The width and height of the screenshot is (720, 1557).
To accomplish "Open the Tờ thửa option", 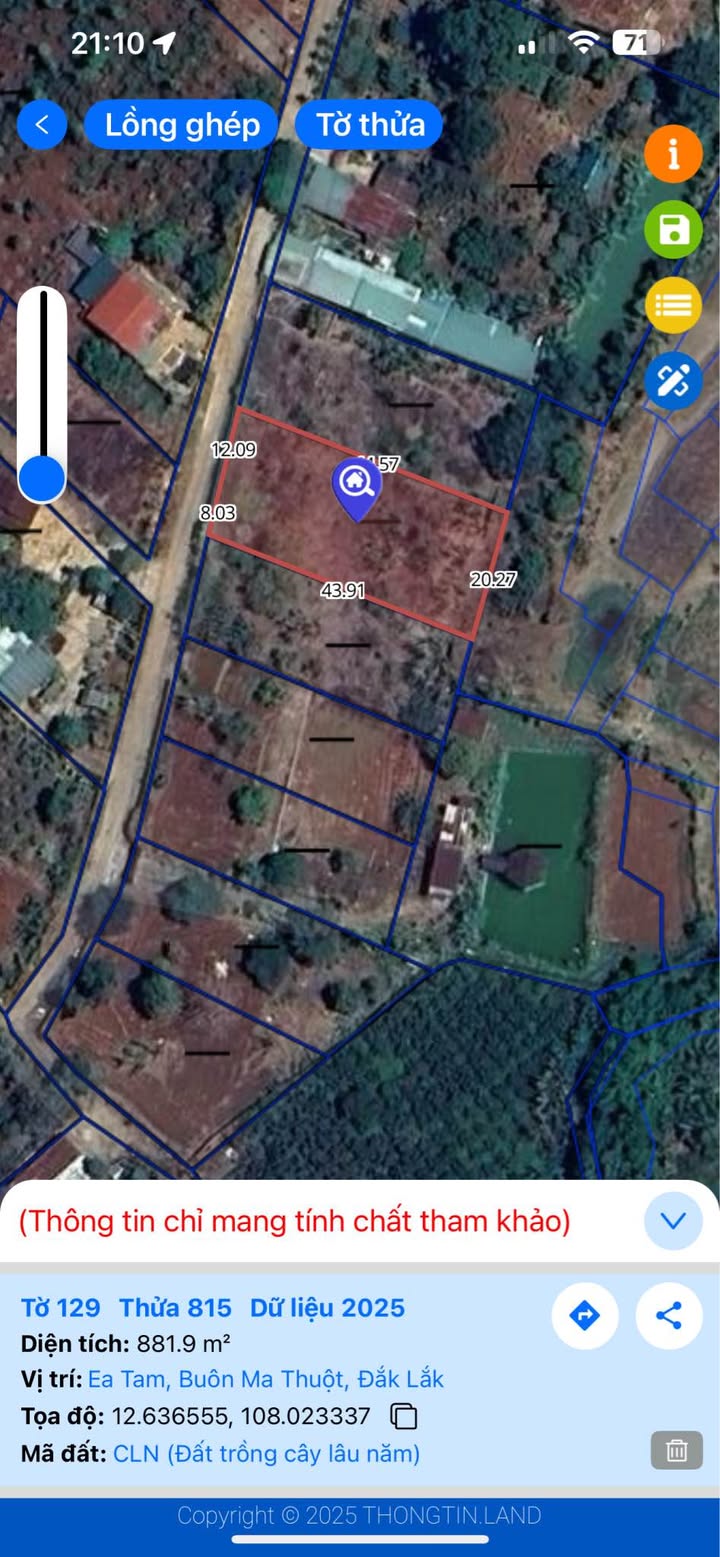I will click(x=370, y=125).
